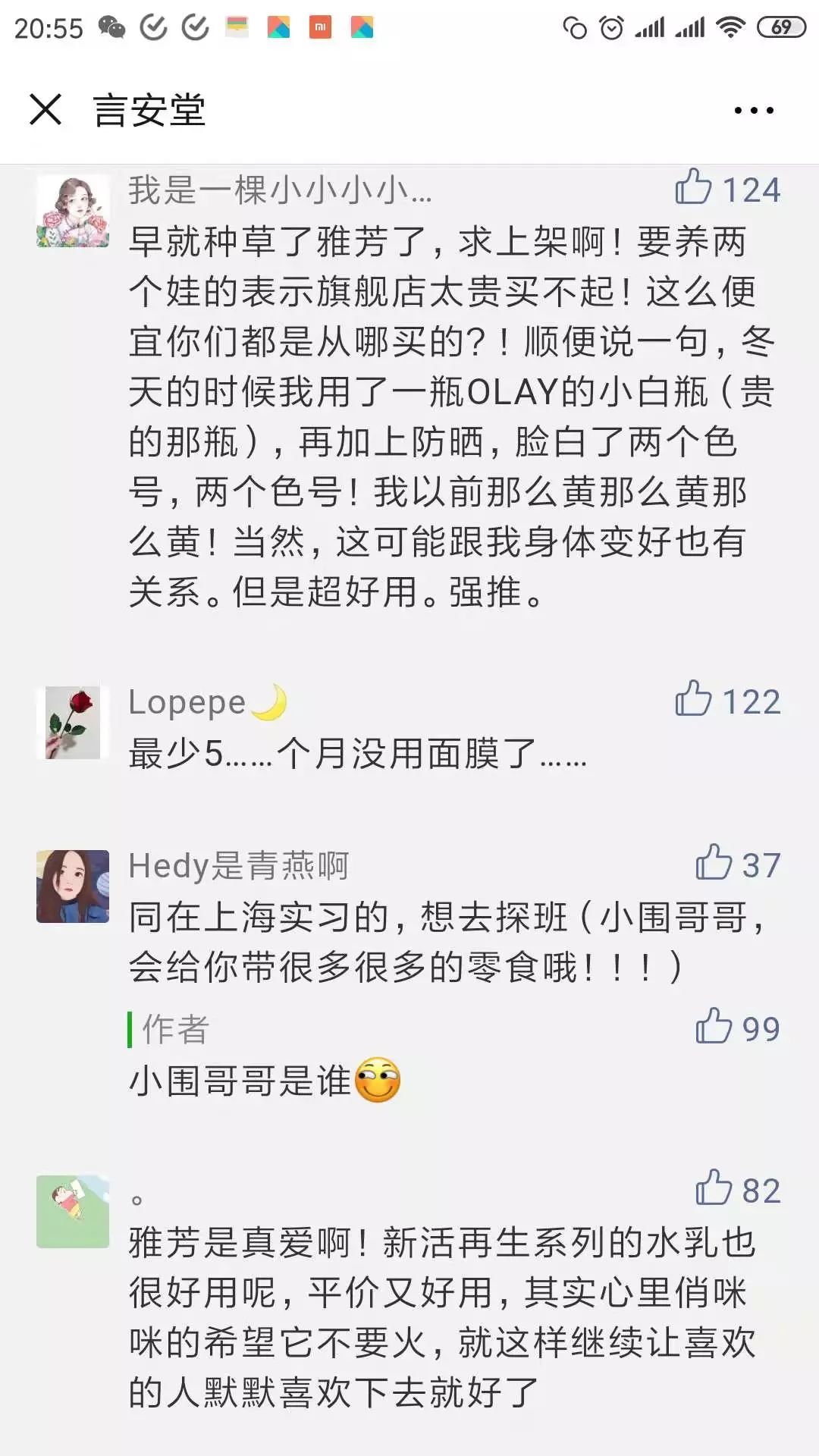
Task: Like the comment with 124 likes
Action: click(x=693, y=187)
